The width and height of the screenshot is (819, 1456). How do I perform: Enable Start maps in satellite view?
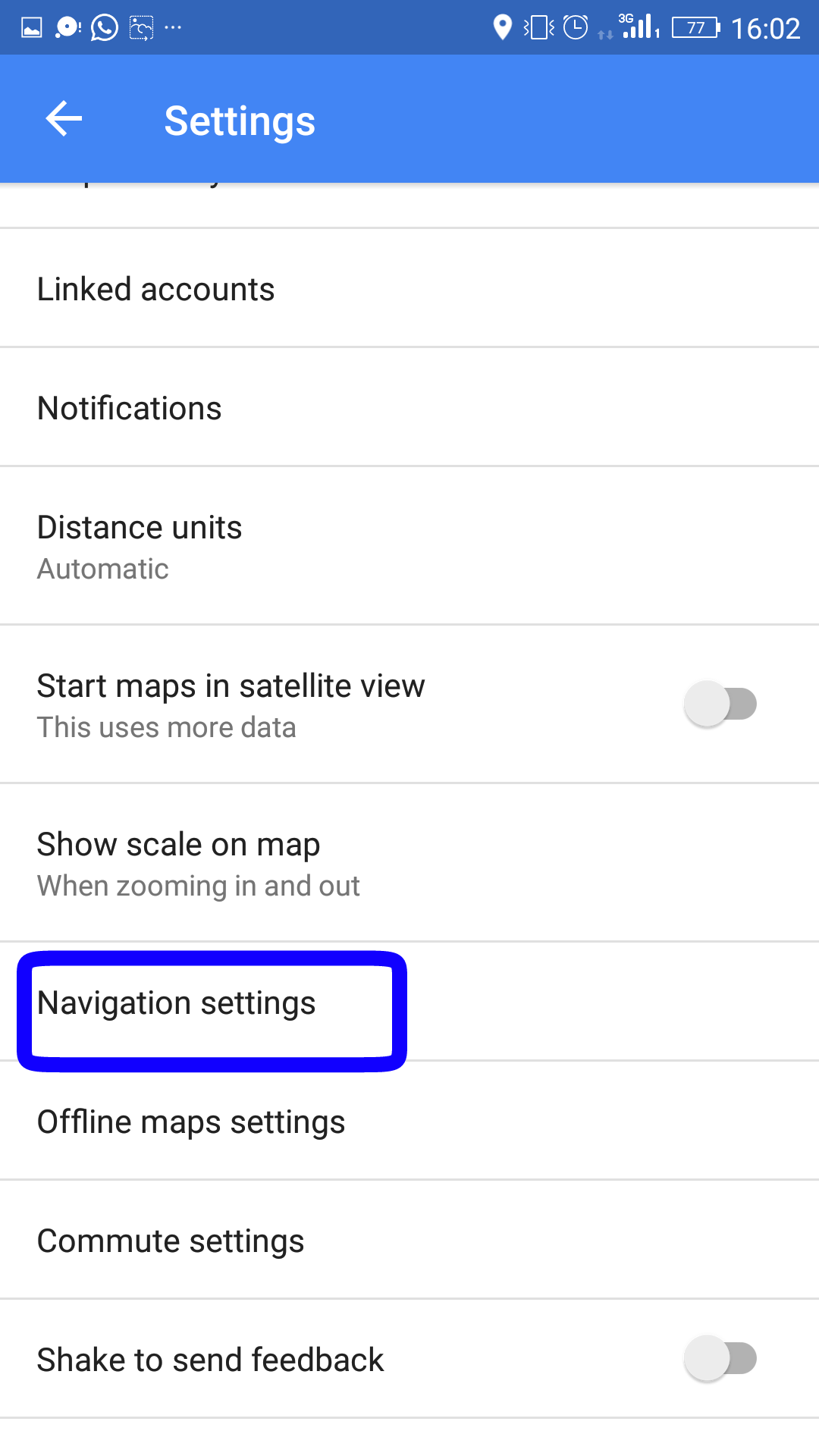coord(720,704)
